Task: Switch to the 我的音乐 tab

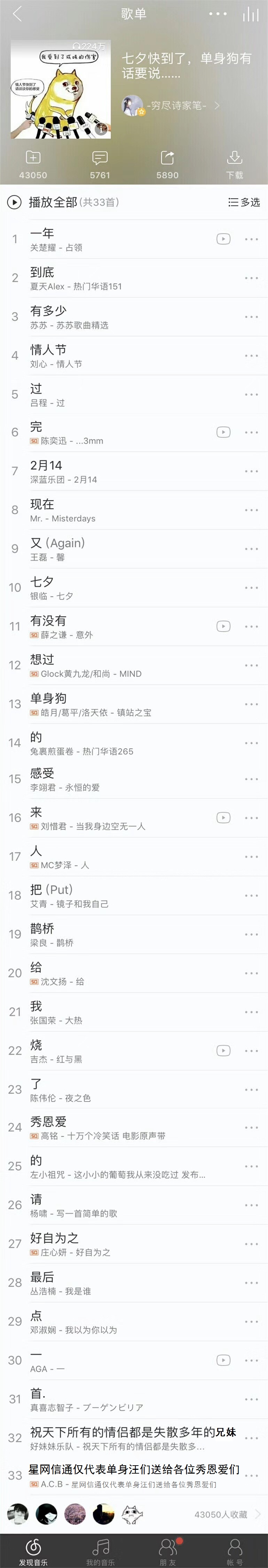Action: 100,1550
